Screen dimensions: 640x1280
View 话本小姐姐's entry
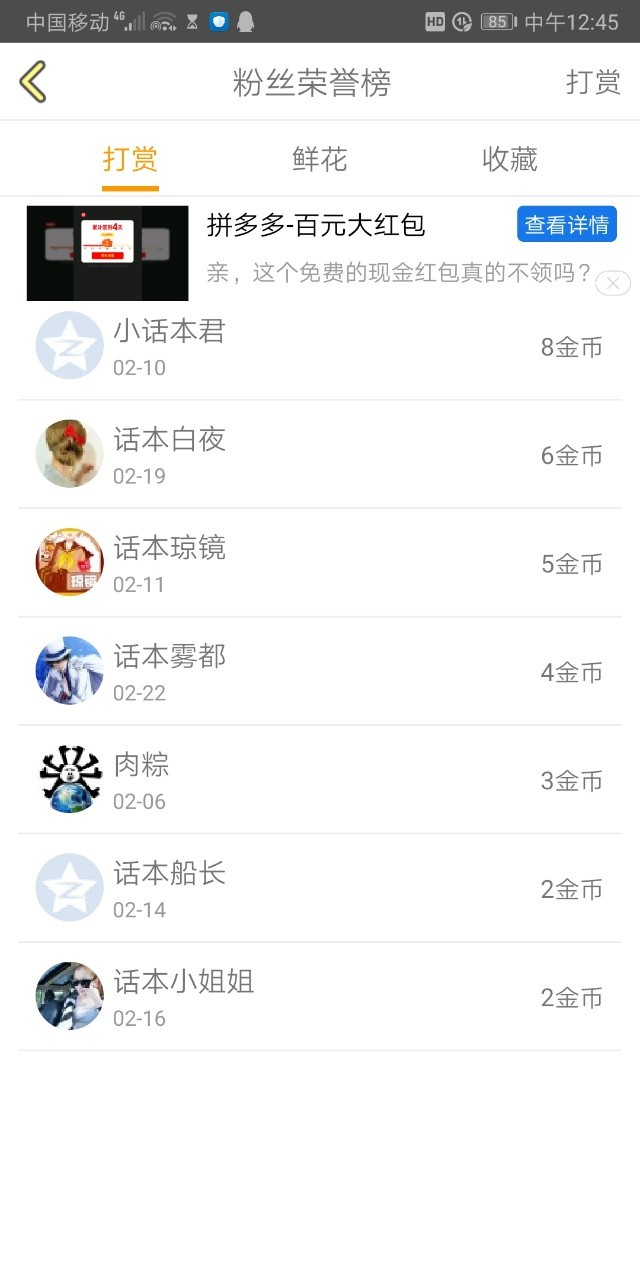click(320, 997)
